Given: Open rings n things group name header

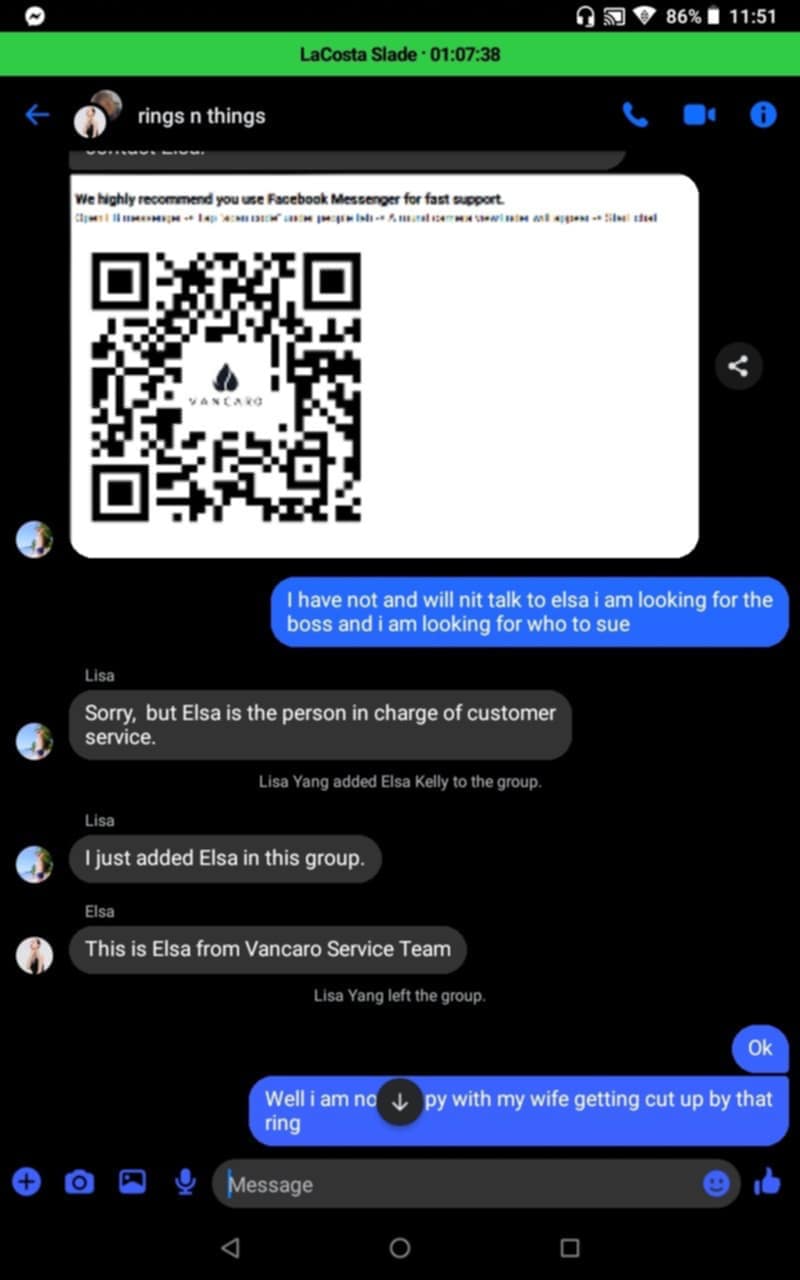Looking at the screenshot, I should point(201,116).
